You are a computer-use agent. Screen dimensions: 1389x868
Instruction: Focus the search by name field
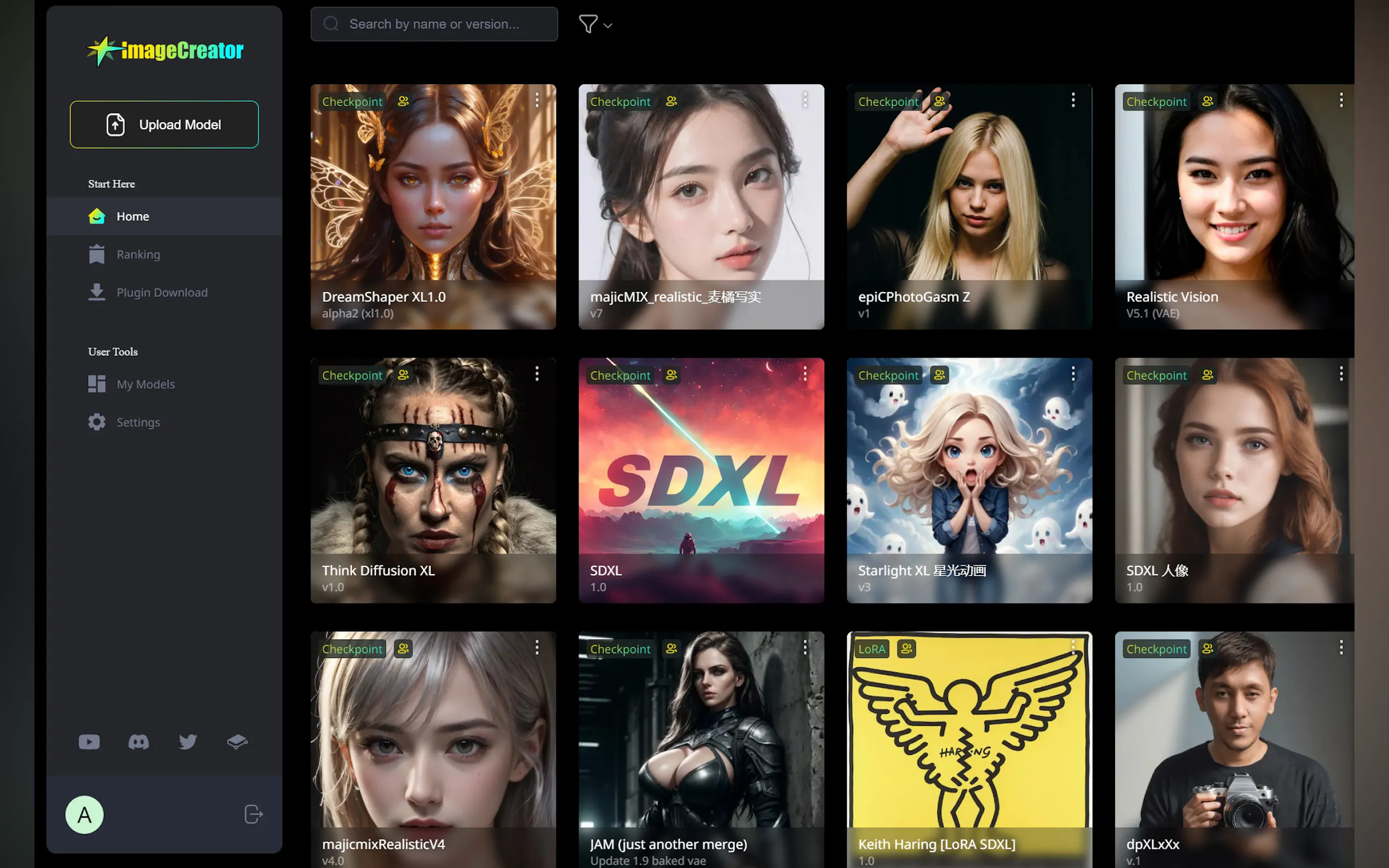[x=434, y=24]
